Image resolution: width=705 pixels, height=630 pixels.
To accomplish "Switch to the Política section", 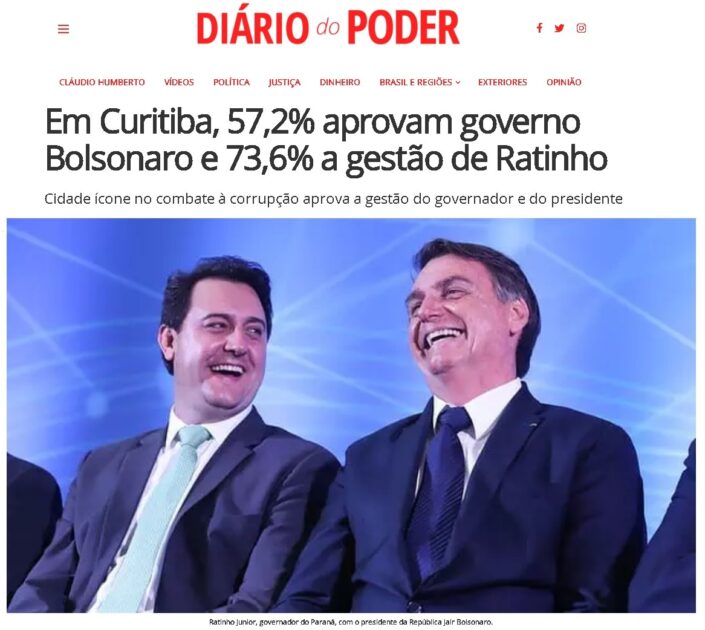I will pos(231,82).
